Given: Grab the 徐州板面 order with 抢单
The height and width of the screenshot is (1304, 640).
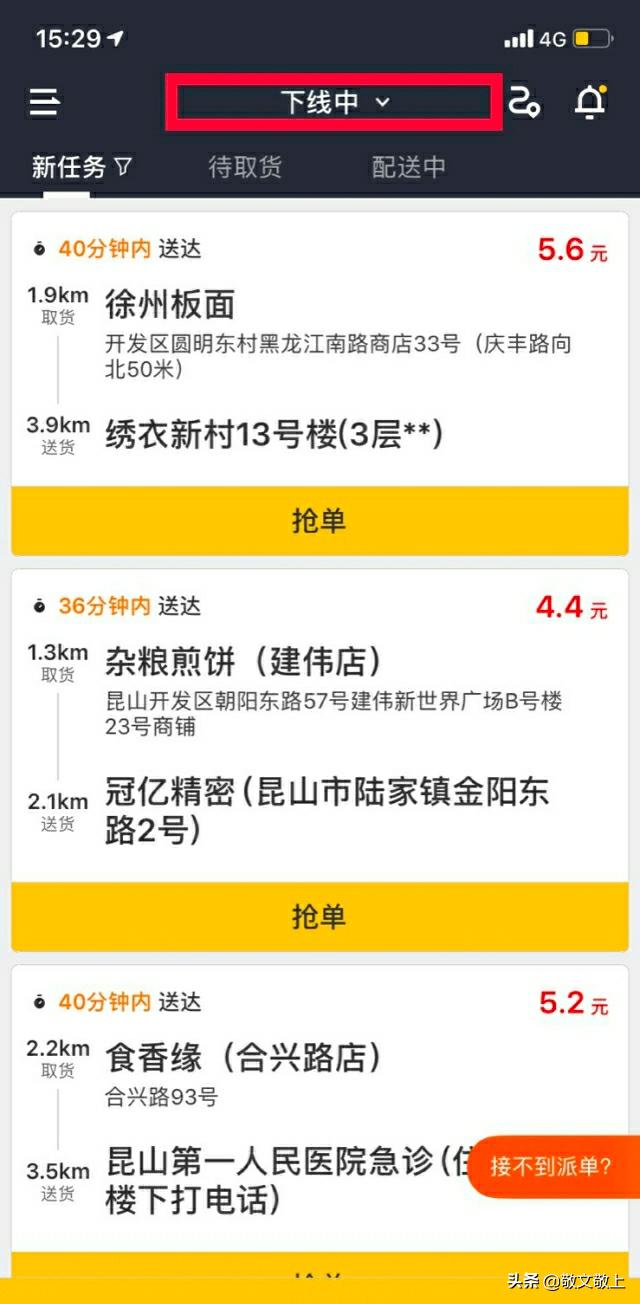Looking at the screenshot, I should [x=320, y=520].
